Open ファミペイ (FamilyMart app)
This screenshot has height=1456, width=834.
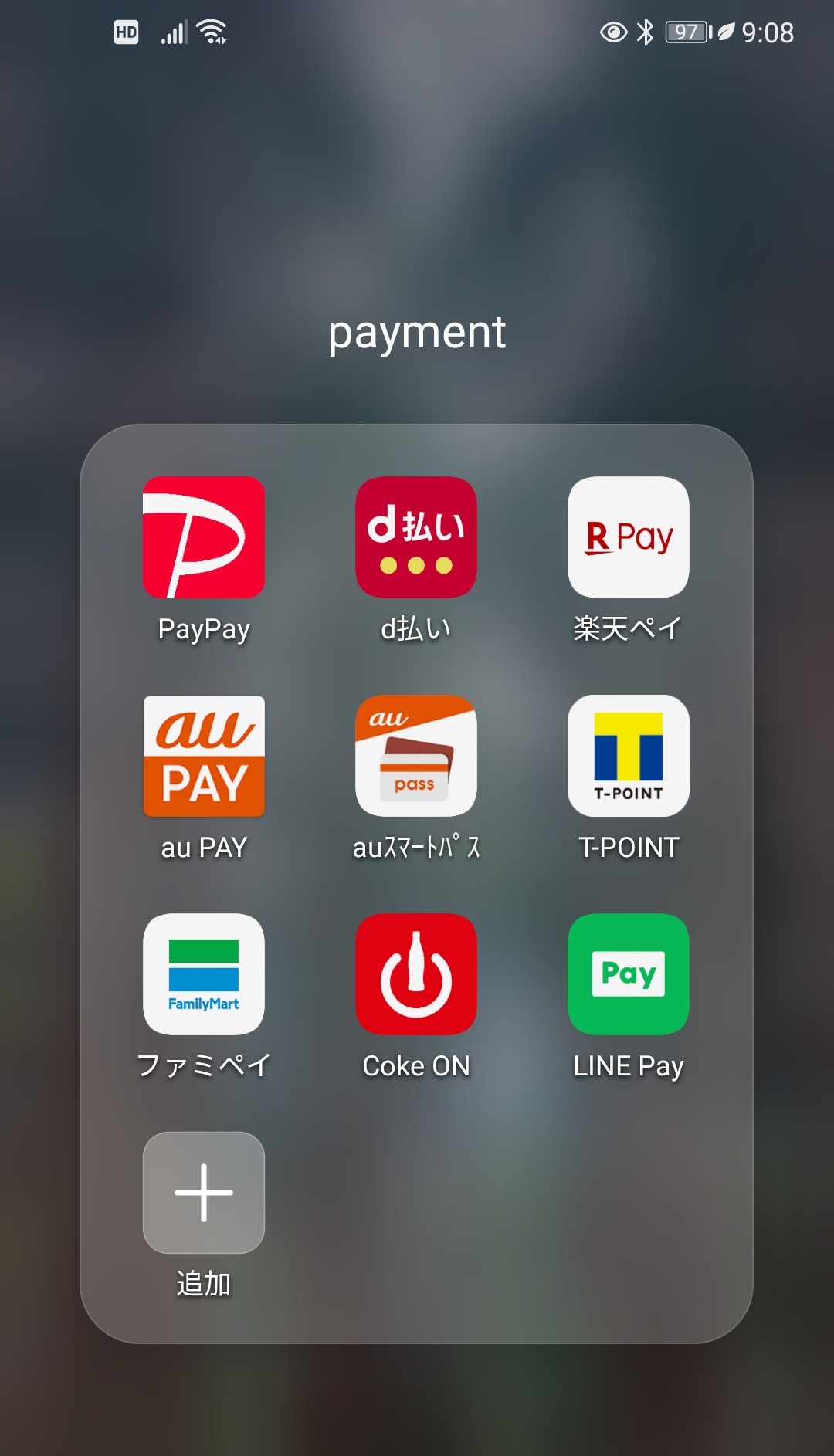204,974
